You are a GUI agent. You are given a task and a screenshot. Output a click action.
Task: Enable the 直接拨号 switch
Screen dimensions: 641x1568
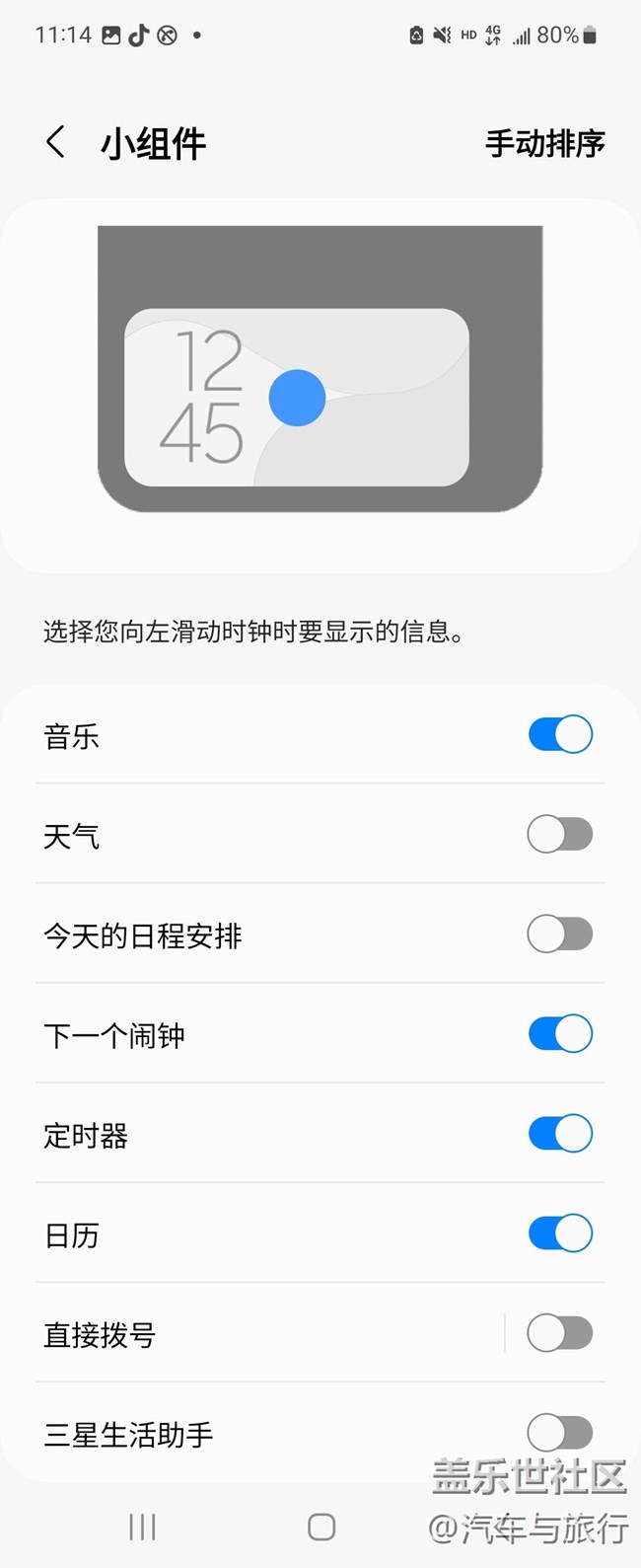point(560,1334)
